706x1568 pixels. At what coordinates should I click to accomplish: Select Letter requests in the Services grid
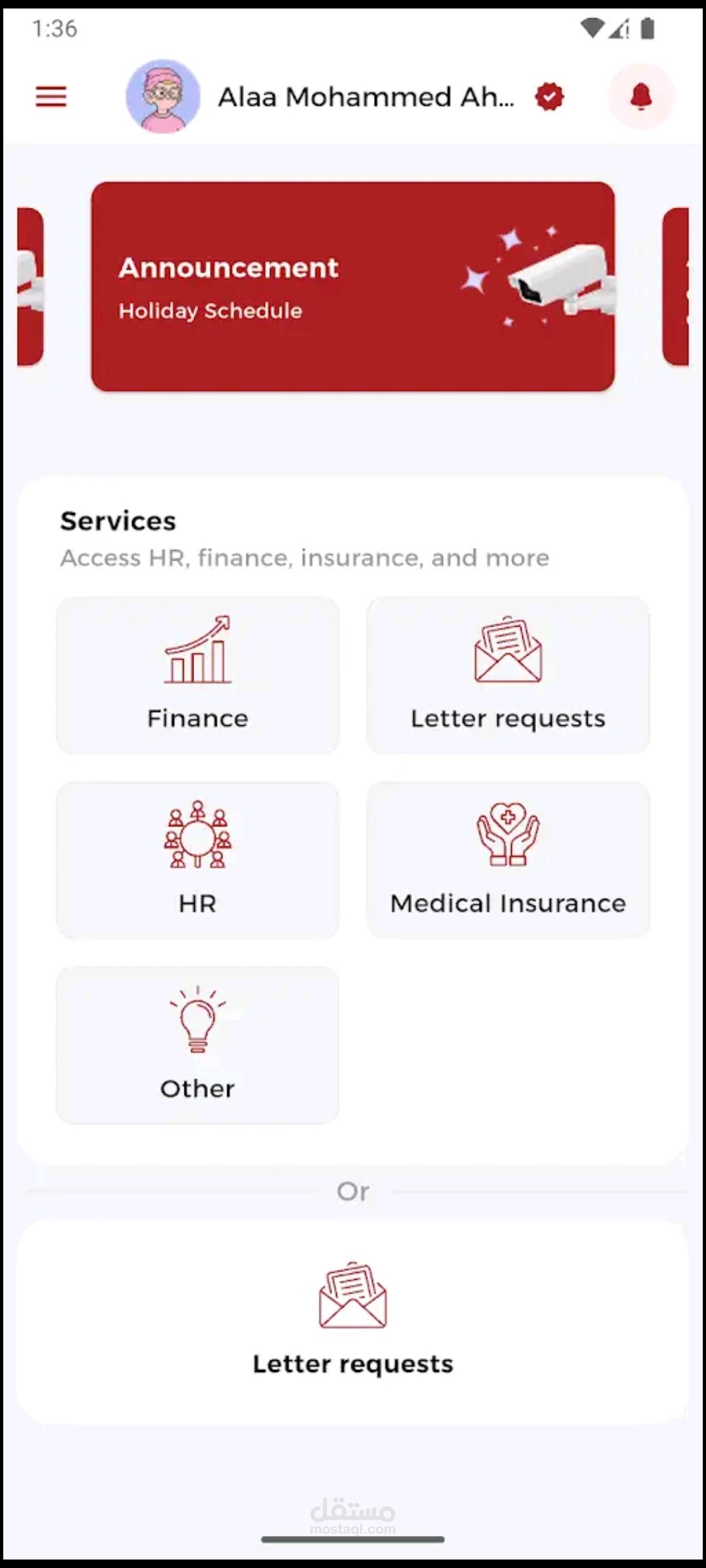click(508, 675)
